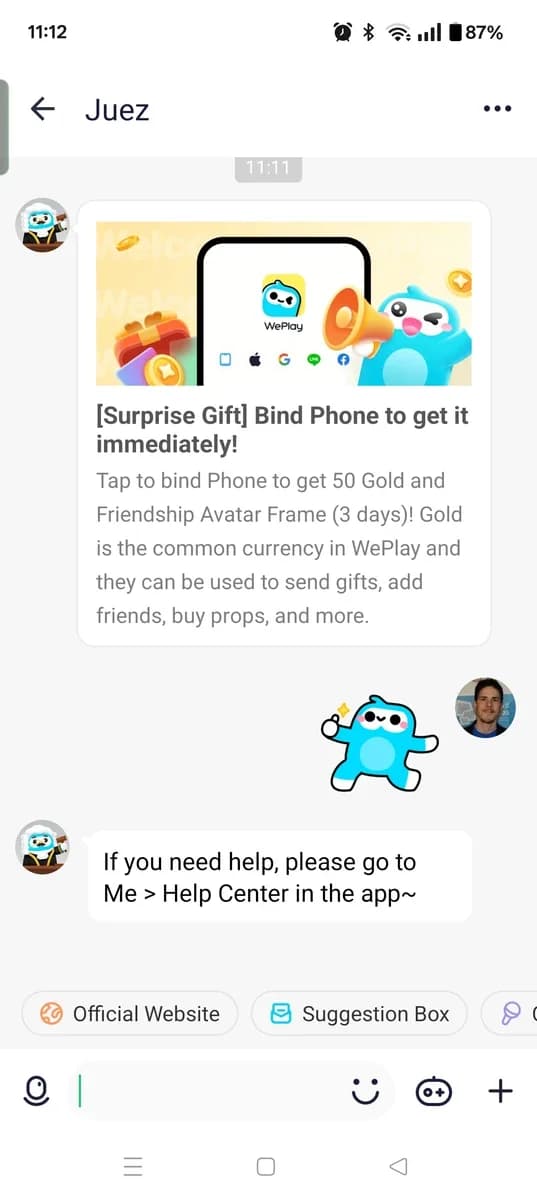Viewport: 537px width, 1200px height.
Task: View Juez's avatar profile on the gift message
Action: point(42,225)
